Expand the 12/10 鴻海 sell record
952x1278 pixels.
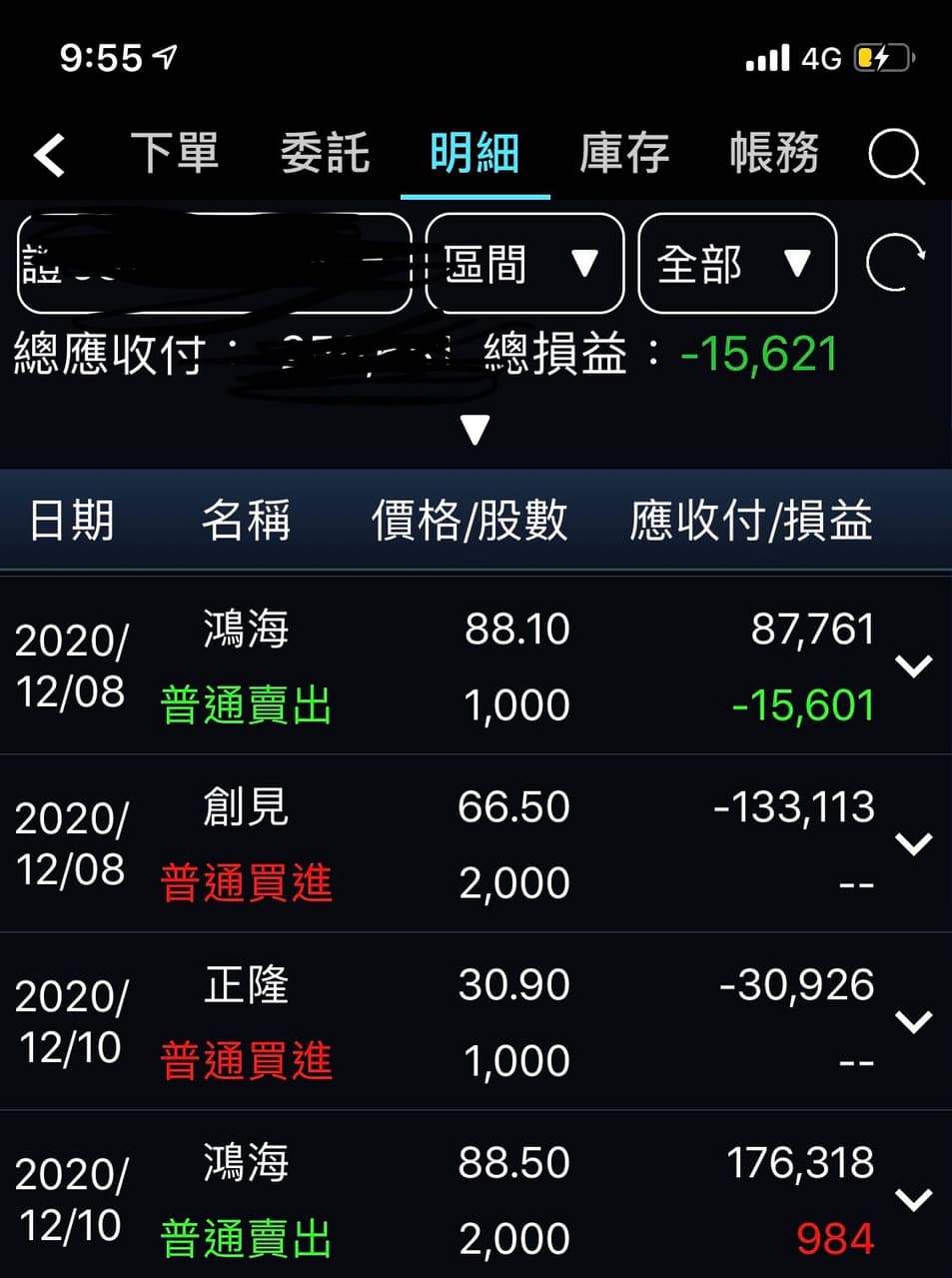point(913,1199)
